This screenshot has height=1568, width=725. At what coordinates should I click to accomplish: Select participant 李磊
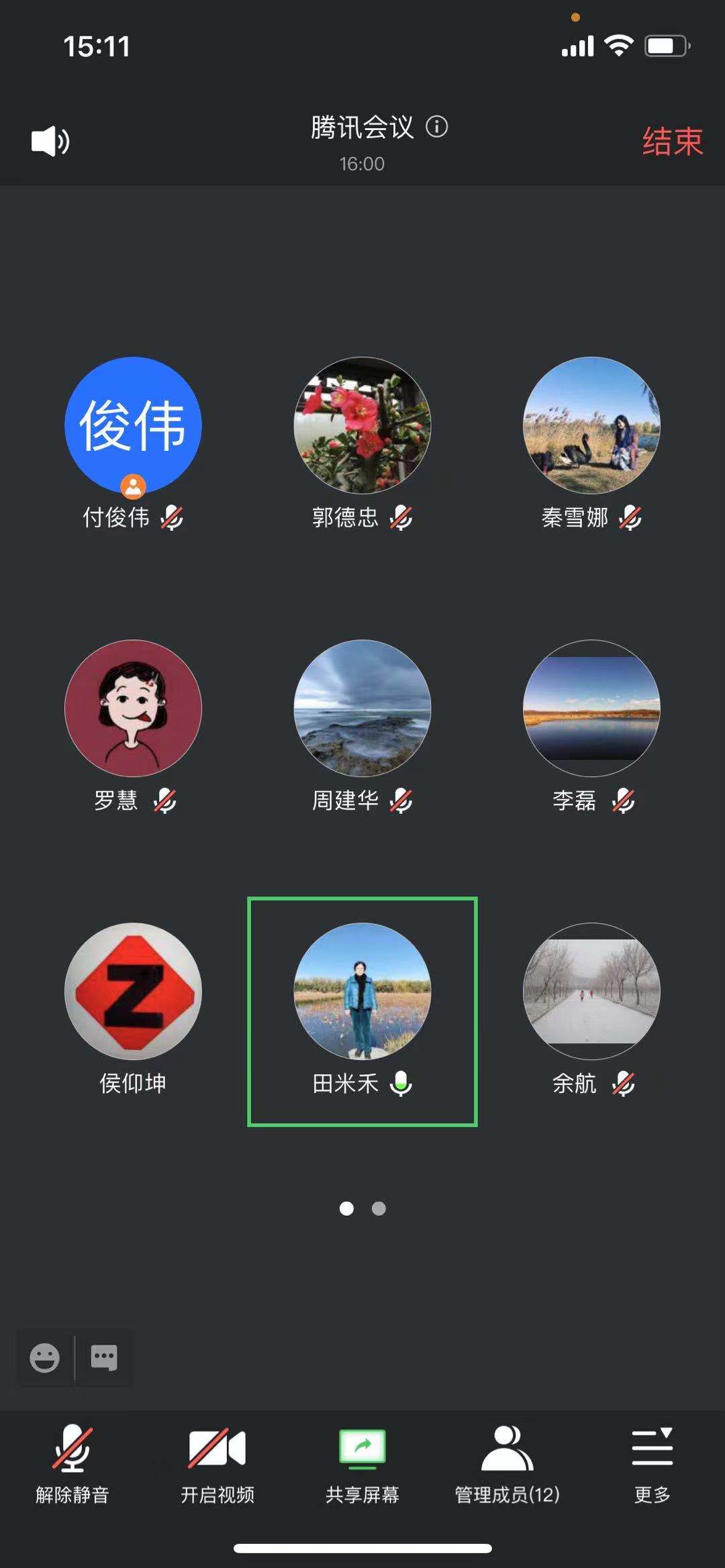pyautogui.click(x=591, y=709)
